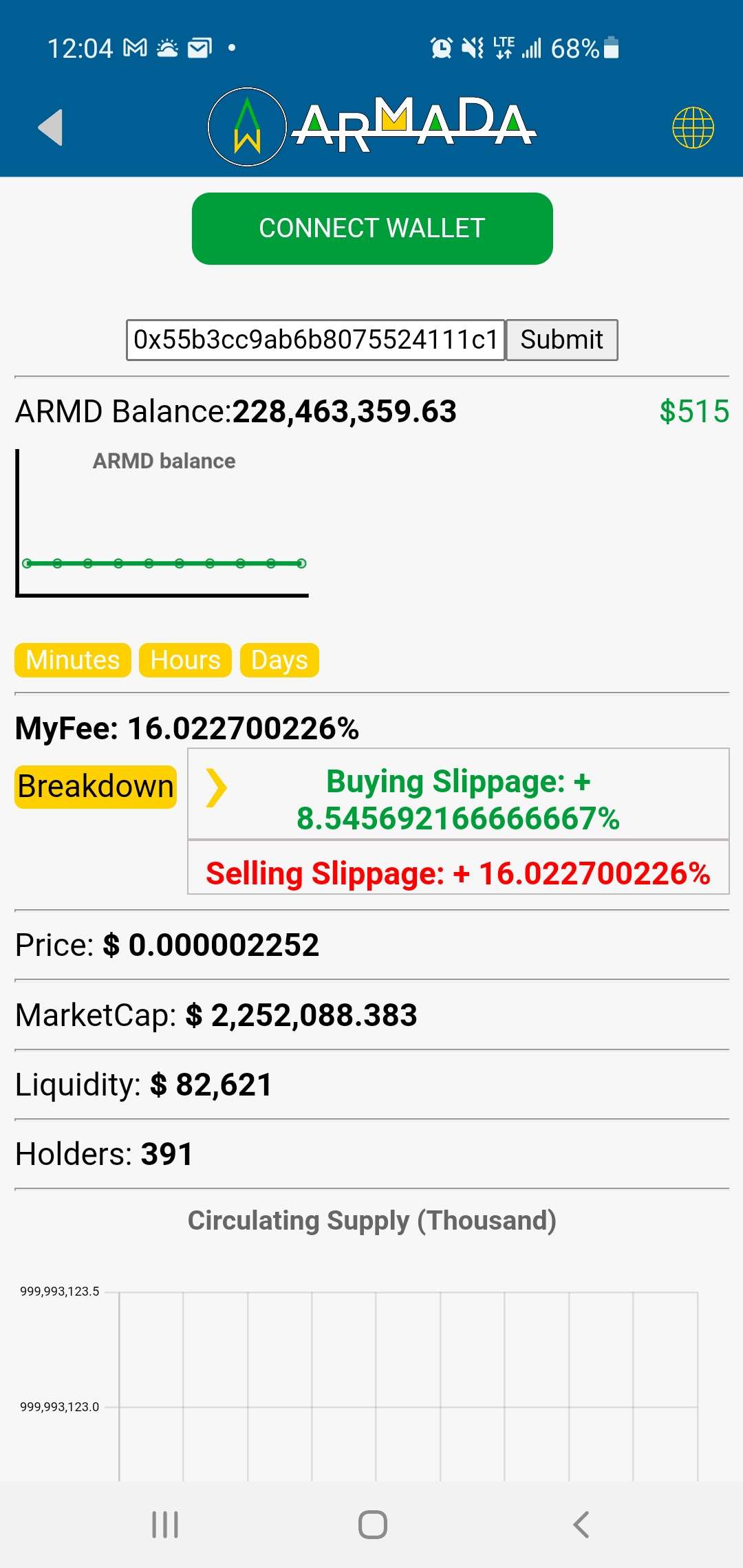The height and width of the screenshot is (1568, 743).
Task: Open the fee Breakdown
Action: point(96,787)
